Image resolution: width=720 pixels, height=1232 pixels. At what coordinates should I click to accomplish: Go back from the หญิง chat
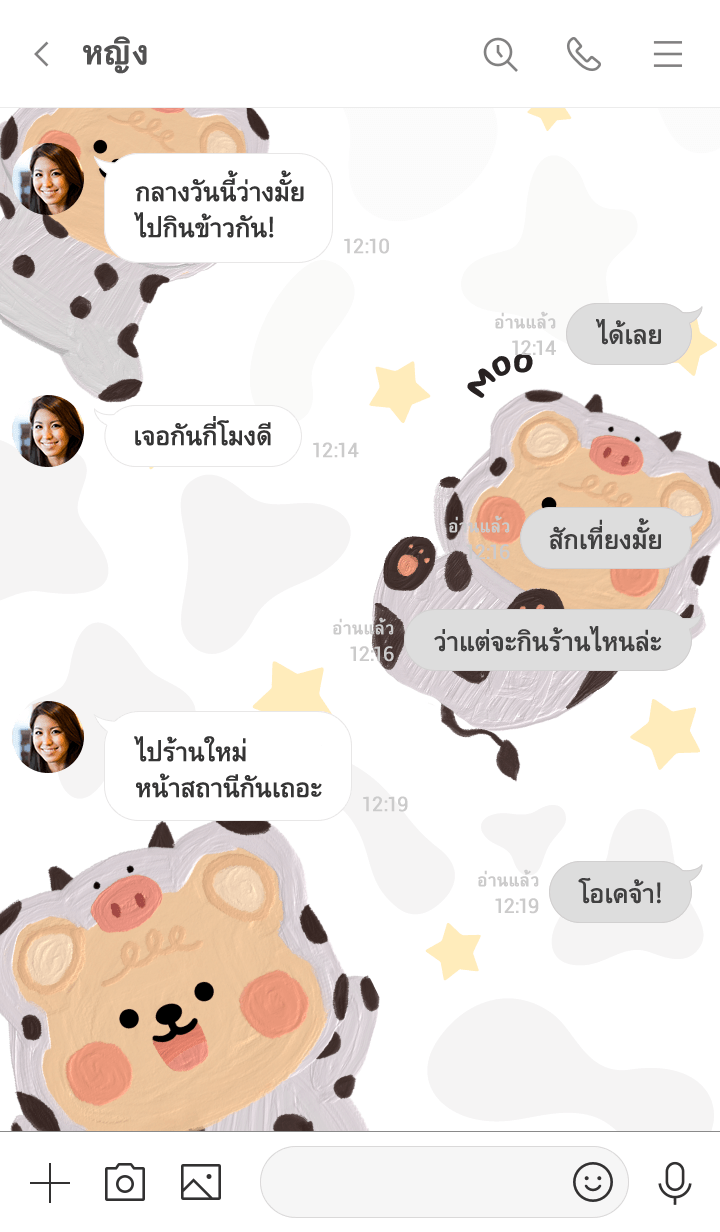coord(41,54)
